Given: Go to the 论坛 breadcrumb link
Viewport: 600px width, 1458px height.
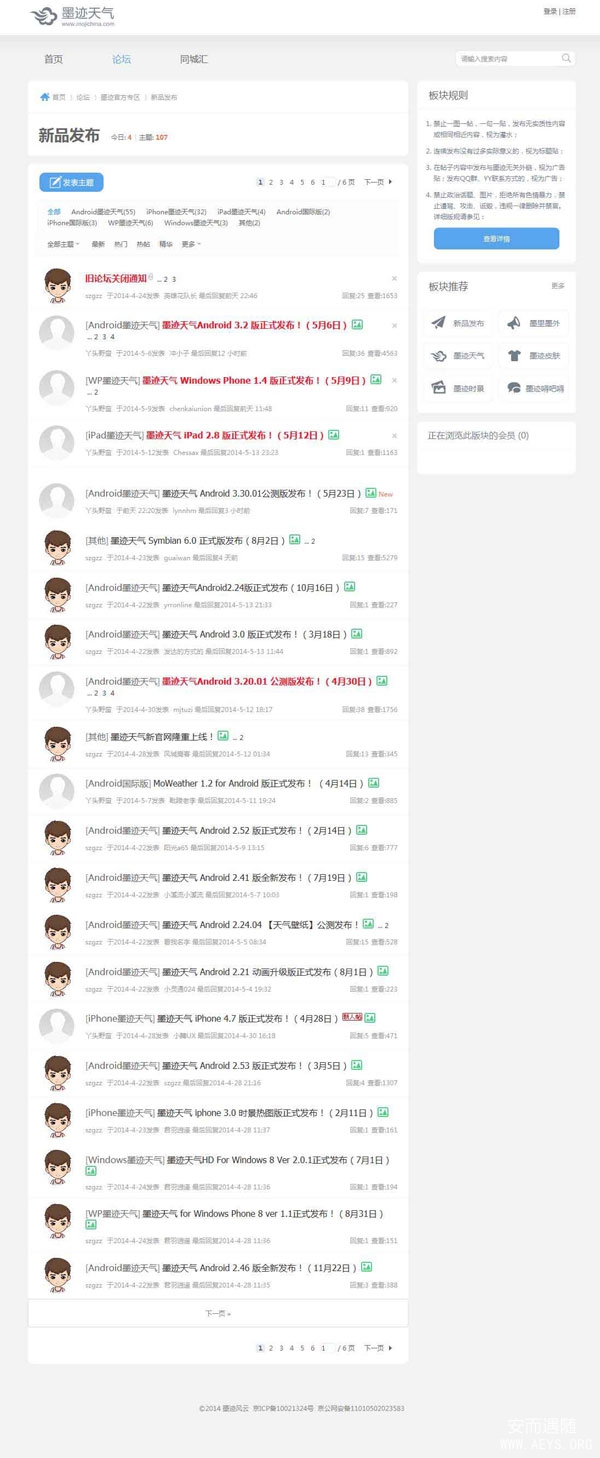Looking at the screenshot, I should (83, 98).
